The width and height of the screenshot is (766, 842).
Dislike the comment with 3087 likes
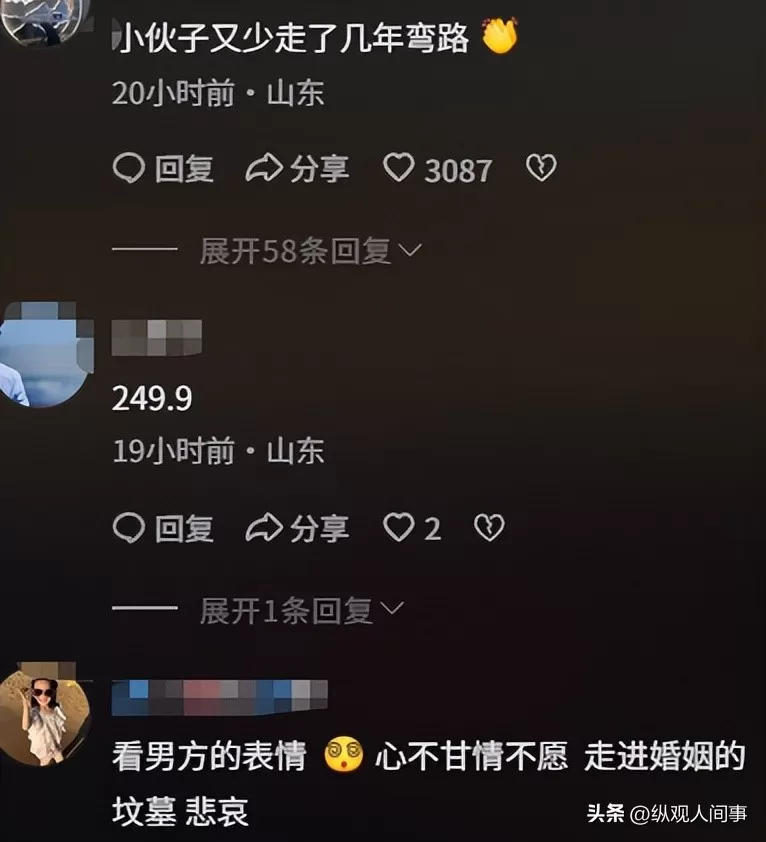(541, 169)
